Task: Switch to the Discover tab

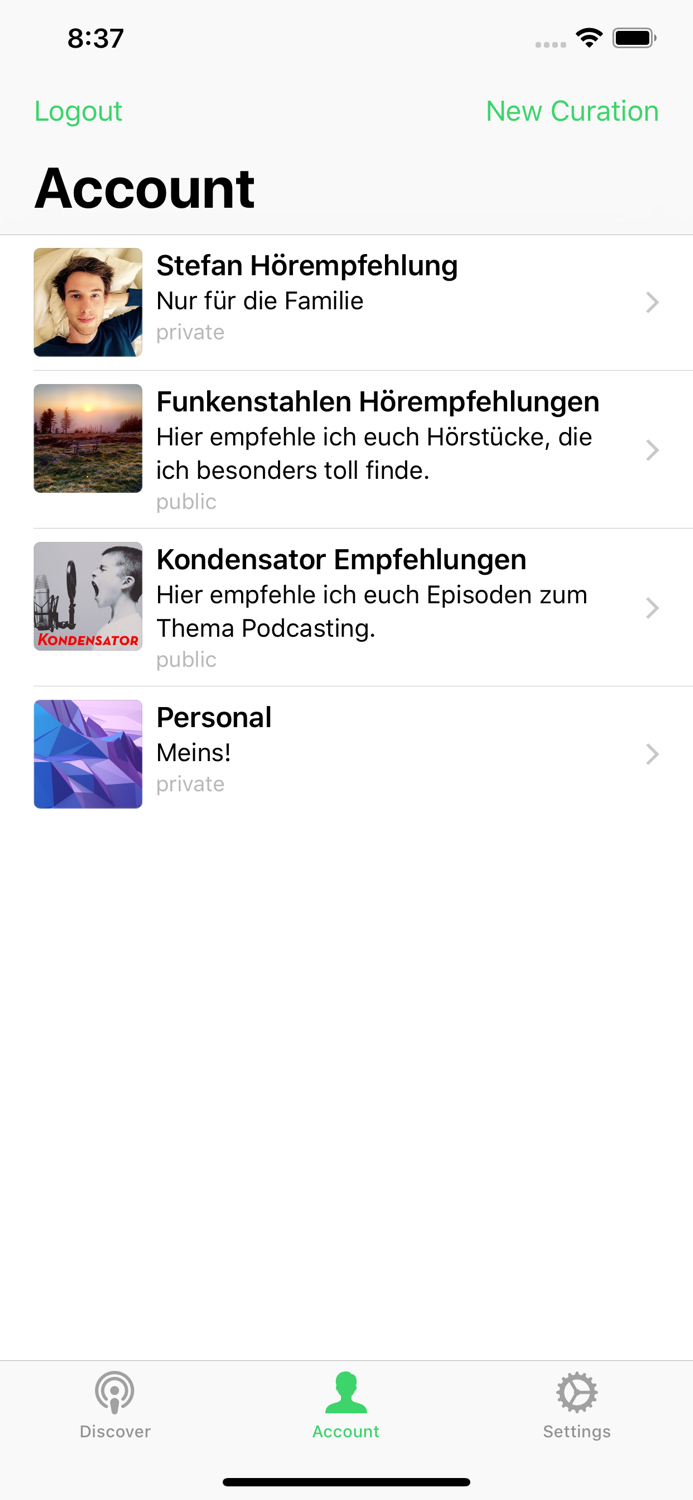Action: pyautogui.click(x=115, y=1405)
